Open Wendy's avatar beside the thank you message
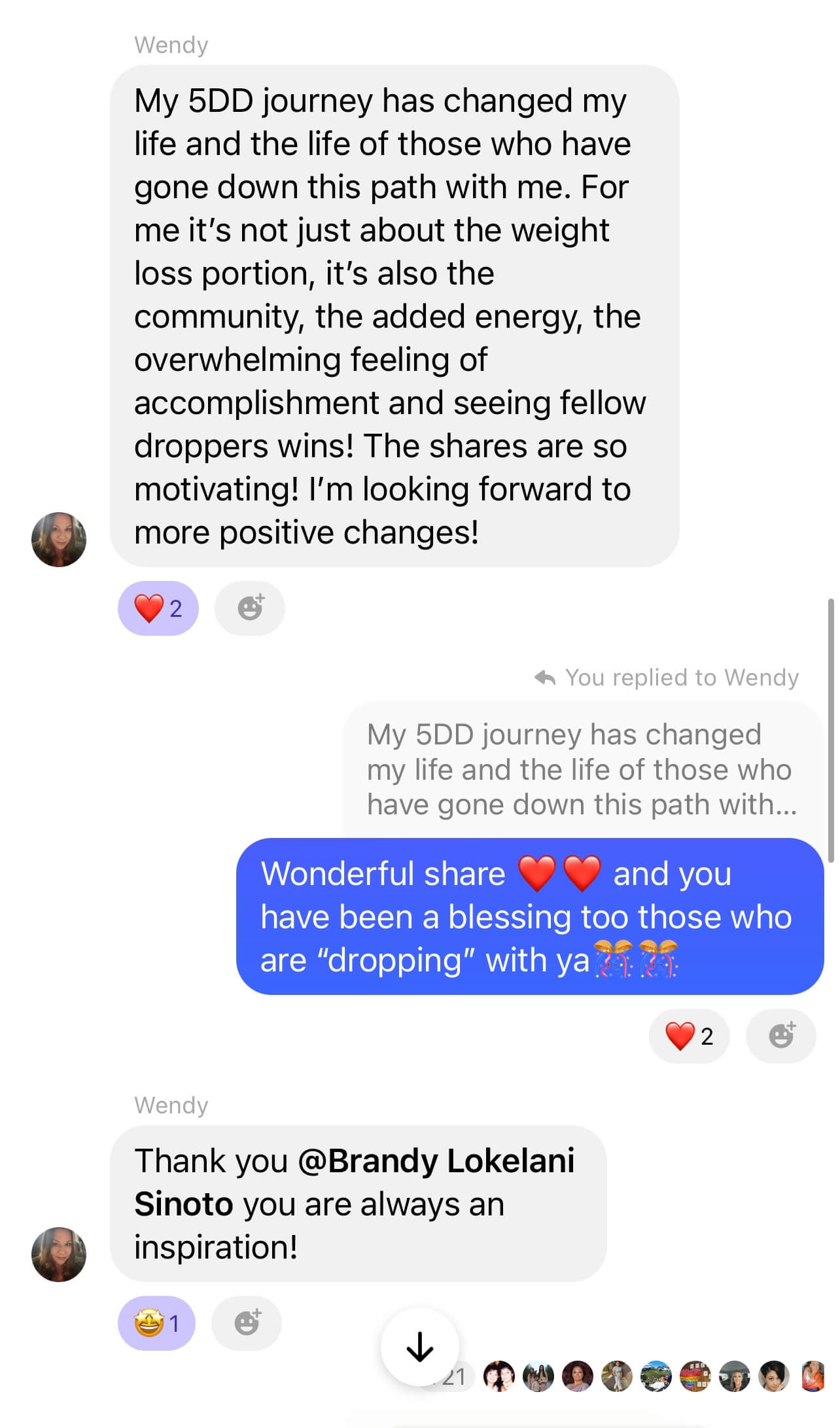Viewport: 840px width, 1428px height. (x=59, y=1255)
